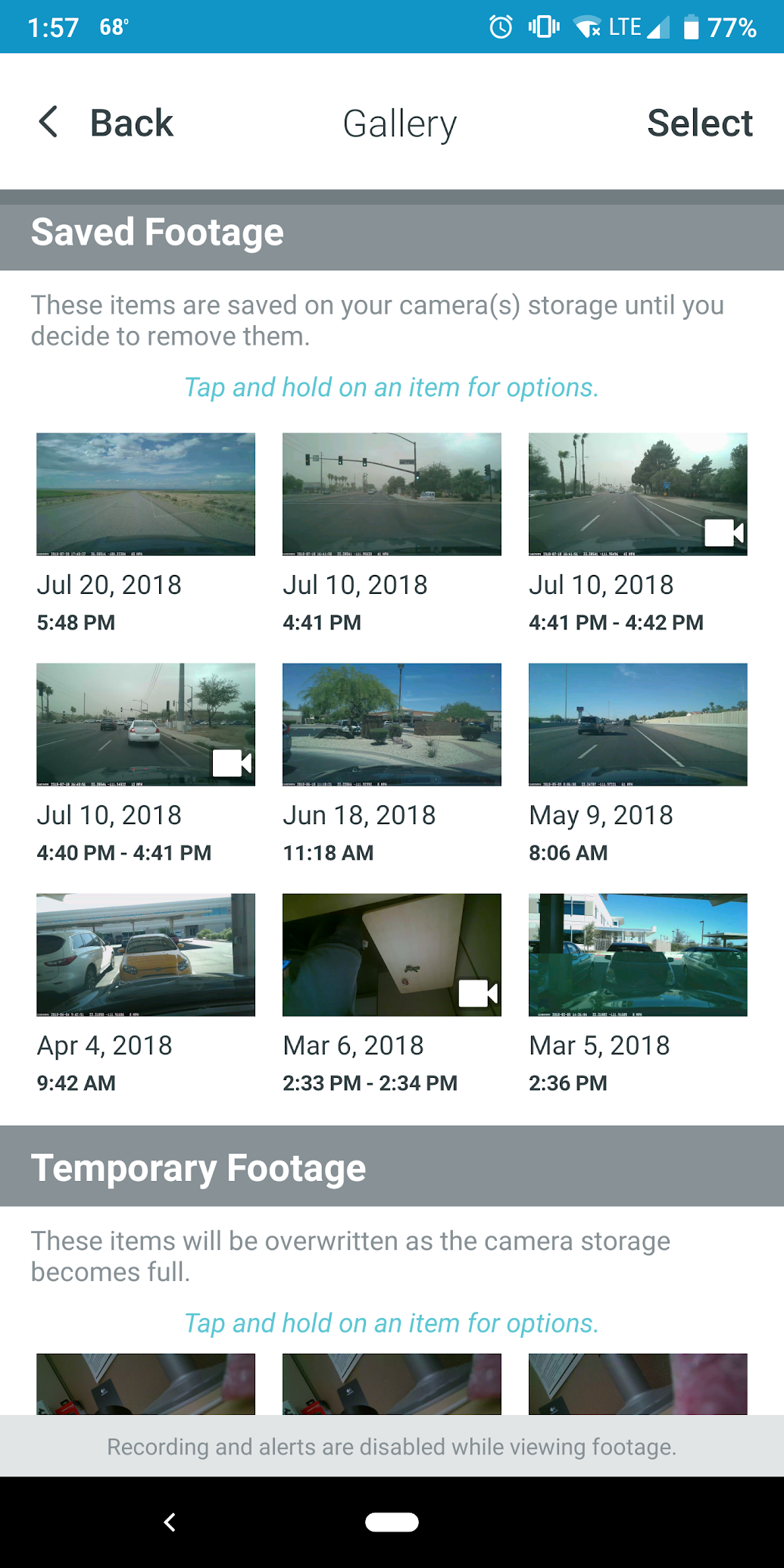Go back using the Back button
The image size is (784, 1568).
tap(107, 123)
